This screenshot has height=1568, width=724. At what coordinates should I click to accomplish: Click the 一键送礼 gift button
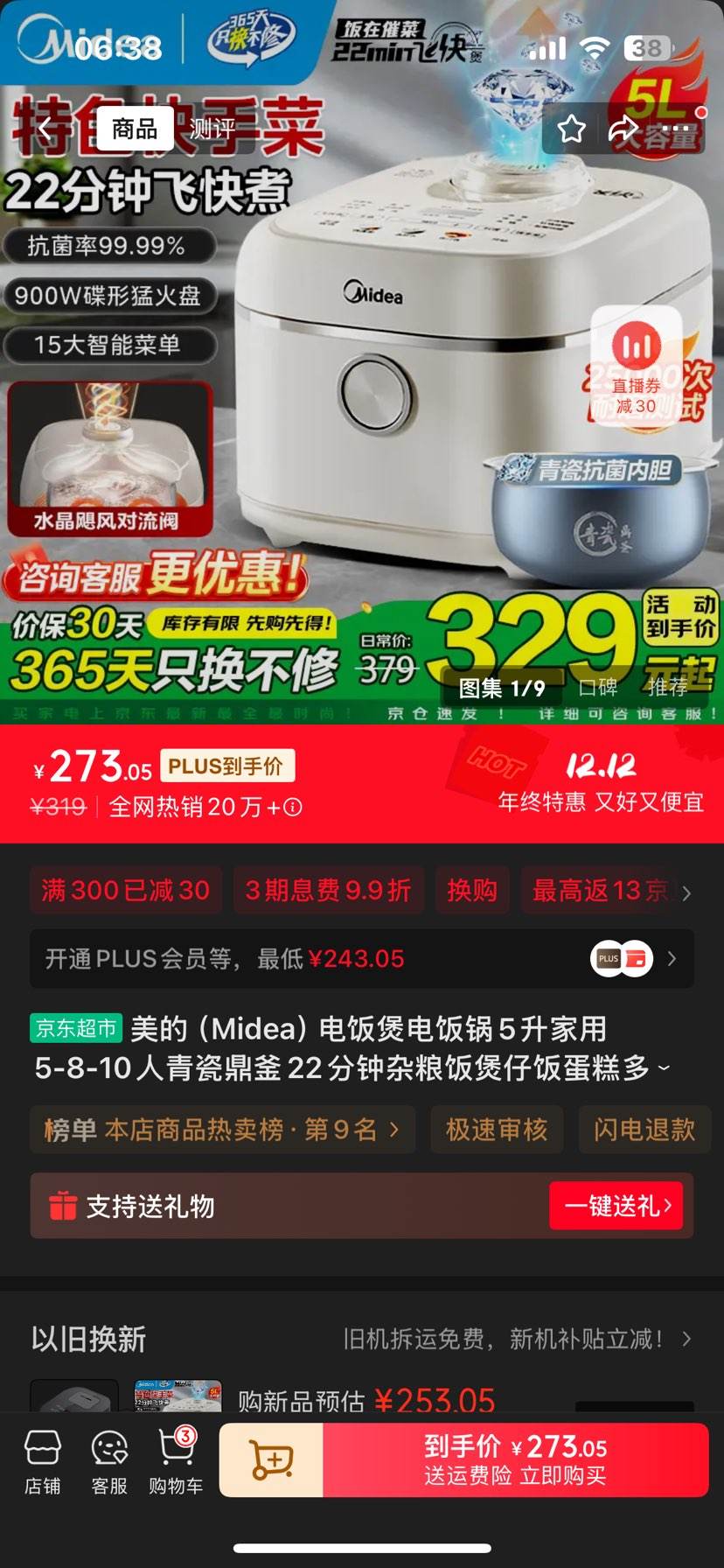pyautogui.click(x=616, y=1206)
